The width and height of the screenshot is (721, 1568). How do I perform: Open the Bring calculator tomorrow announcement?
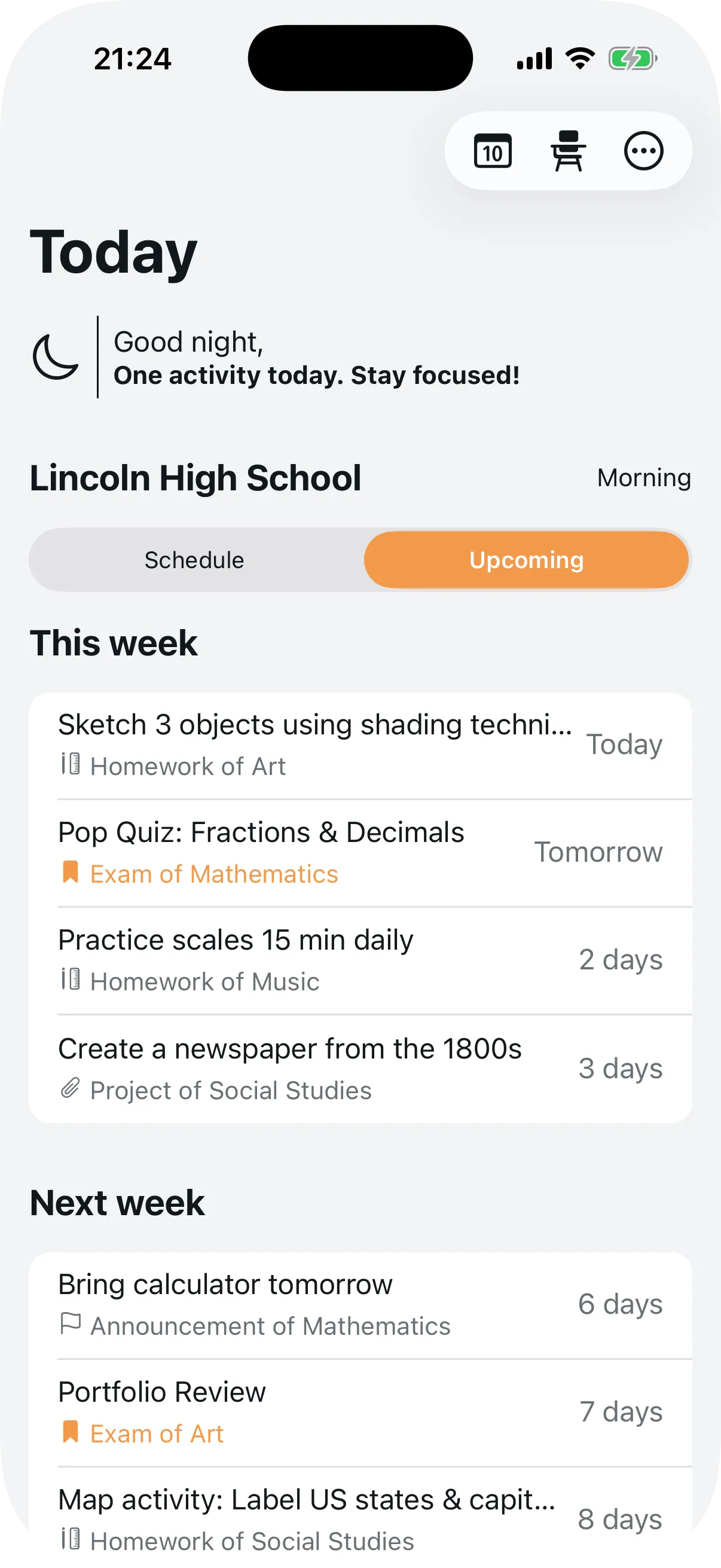360,1304
